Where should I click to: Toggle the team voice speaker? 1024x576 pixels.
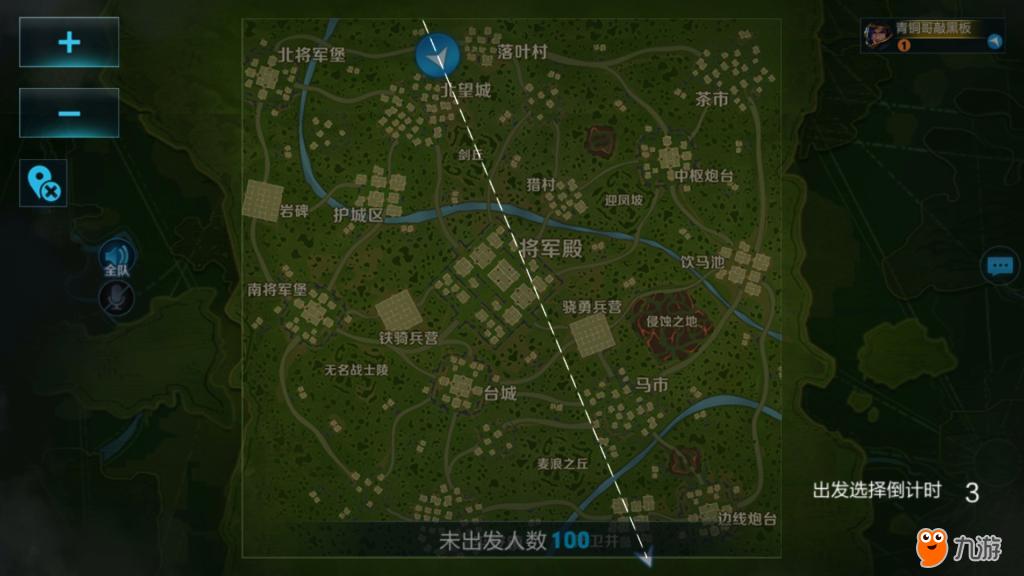(116, 258)
